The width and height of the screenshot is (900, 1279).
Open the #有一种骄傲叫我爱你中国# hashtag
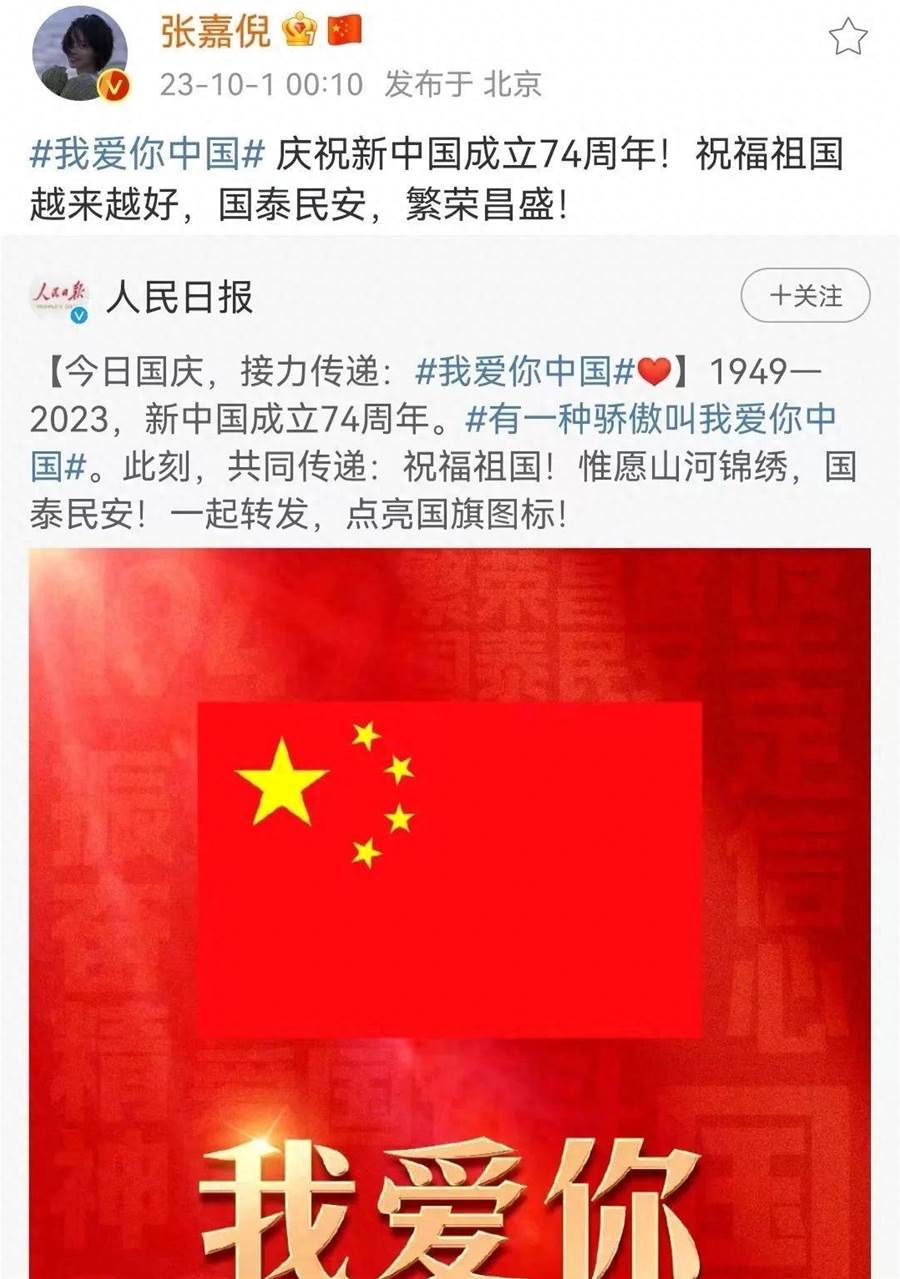(650, 419)
